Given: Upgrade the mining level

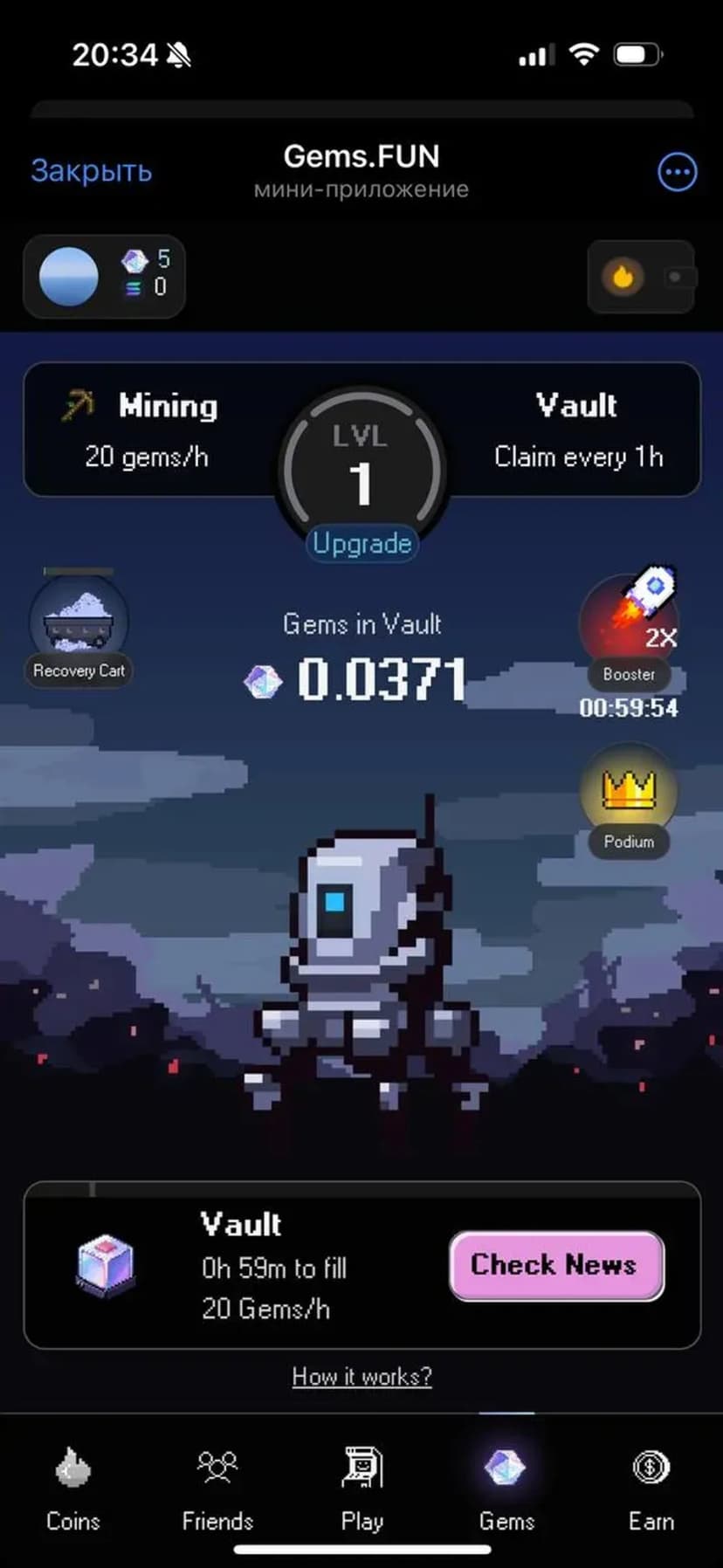Looking at the screenshot, I should click(361, 544).
